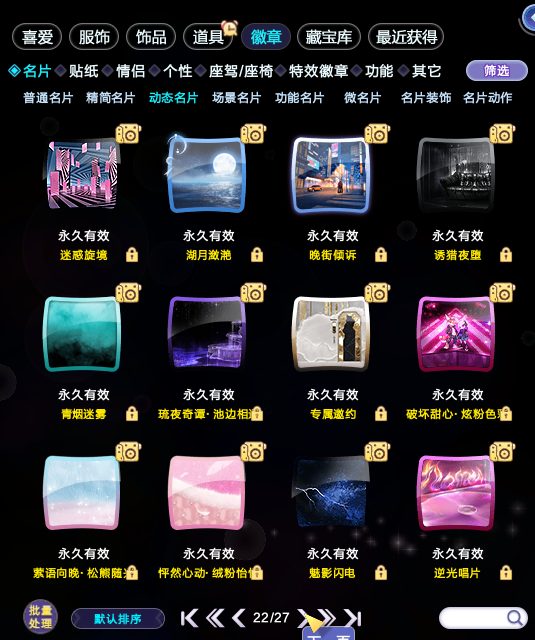Tap the lock icon beside 逆光唱片
Screen dimensions: 535x640
pos(506,572)
